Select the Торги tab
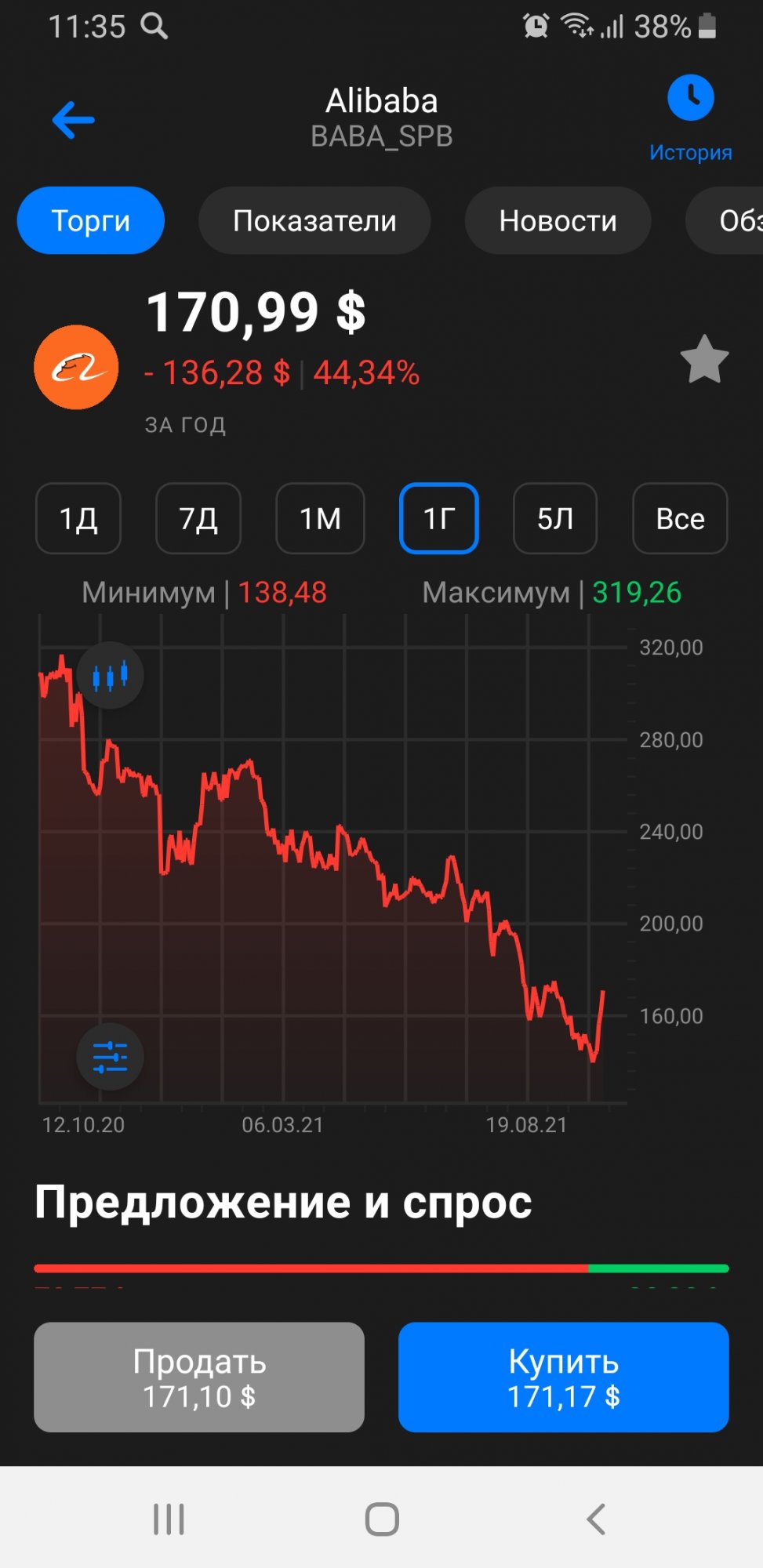The width and height of the screenshot is (763, 1568). pyautogui.click(x=91, y=221)
